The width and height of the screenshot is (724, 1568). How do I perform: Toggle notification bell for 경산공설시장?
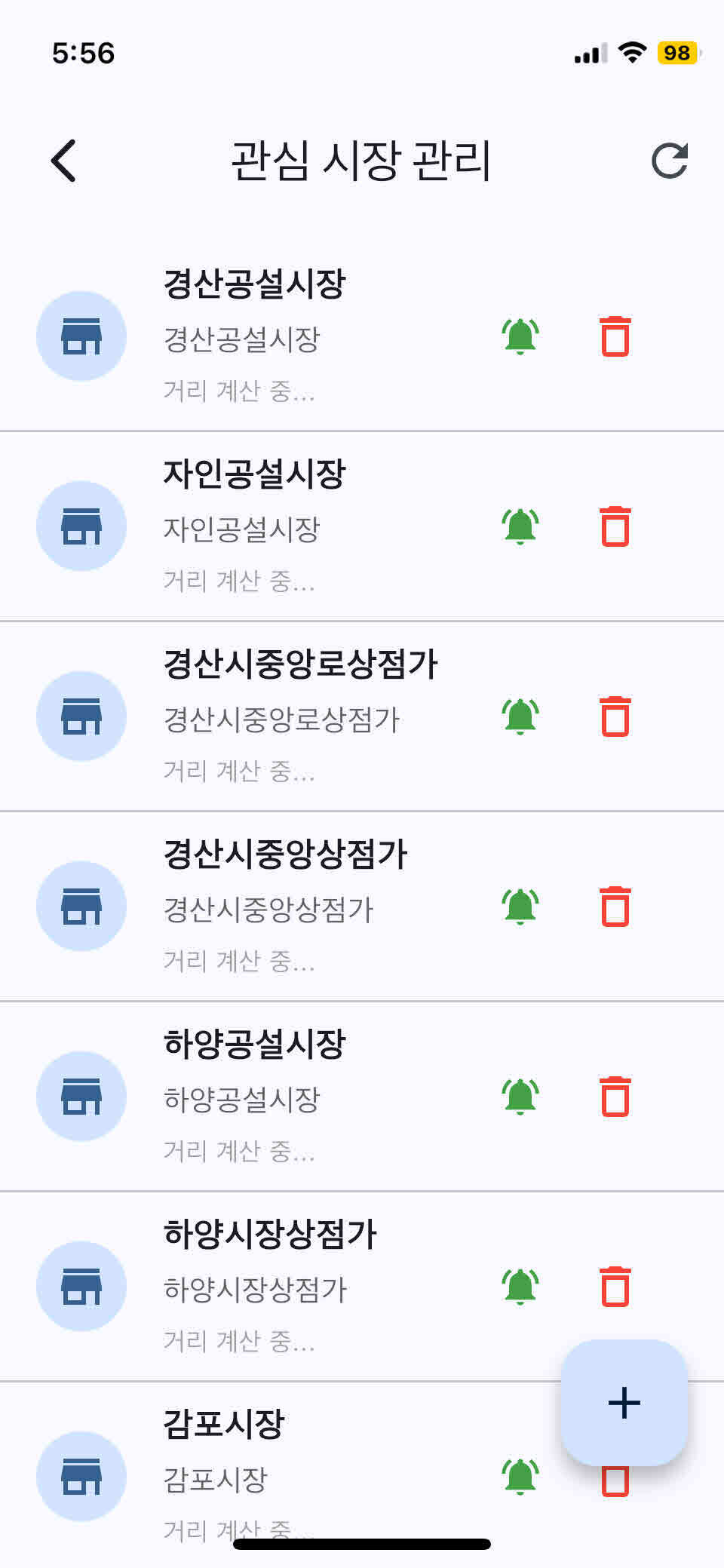(x=520, y=336)
